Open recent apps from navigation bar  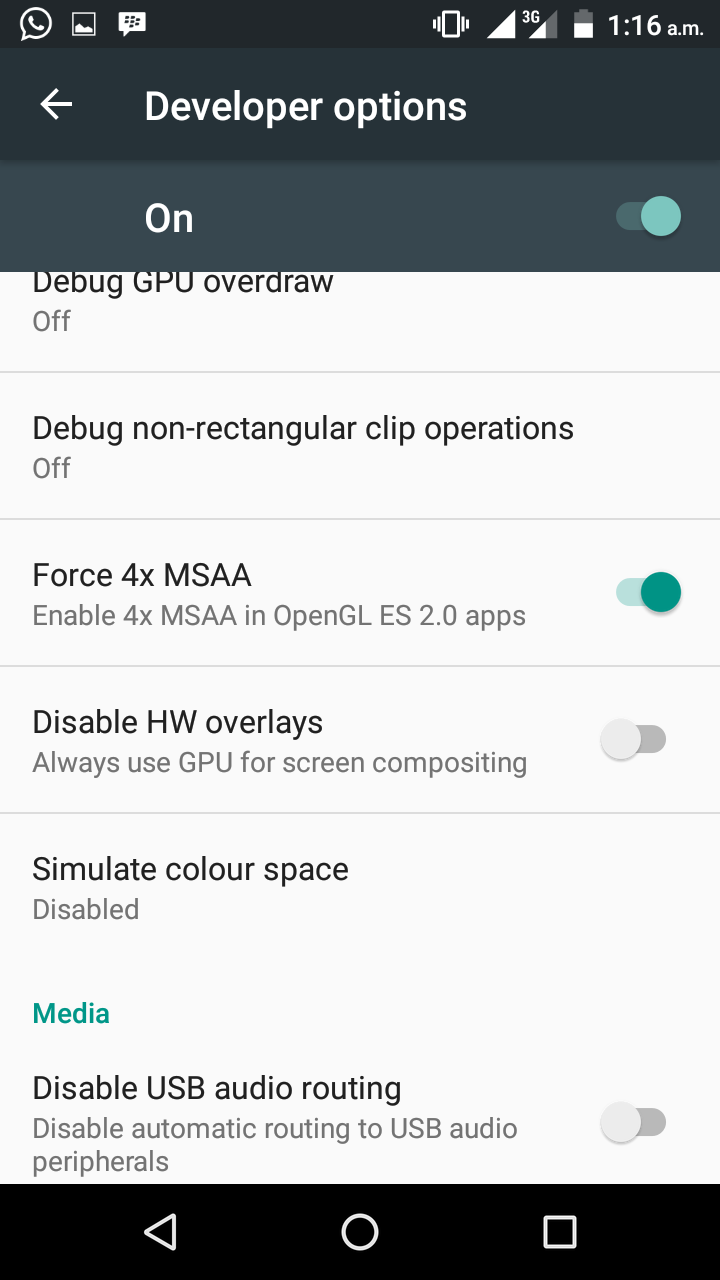559,1232
